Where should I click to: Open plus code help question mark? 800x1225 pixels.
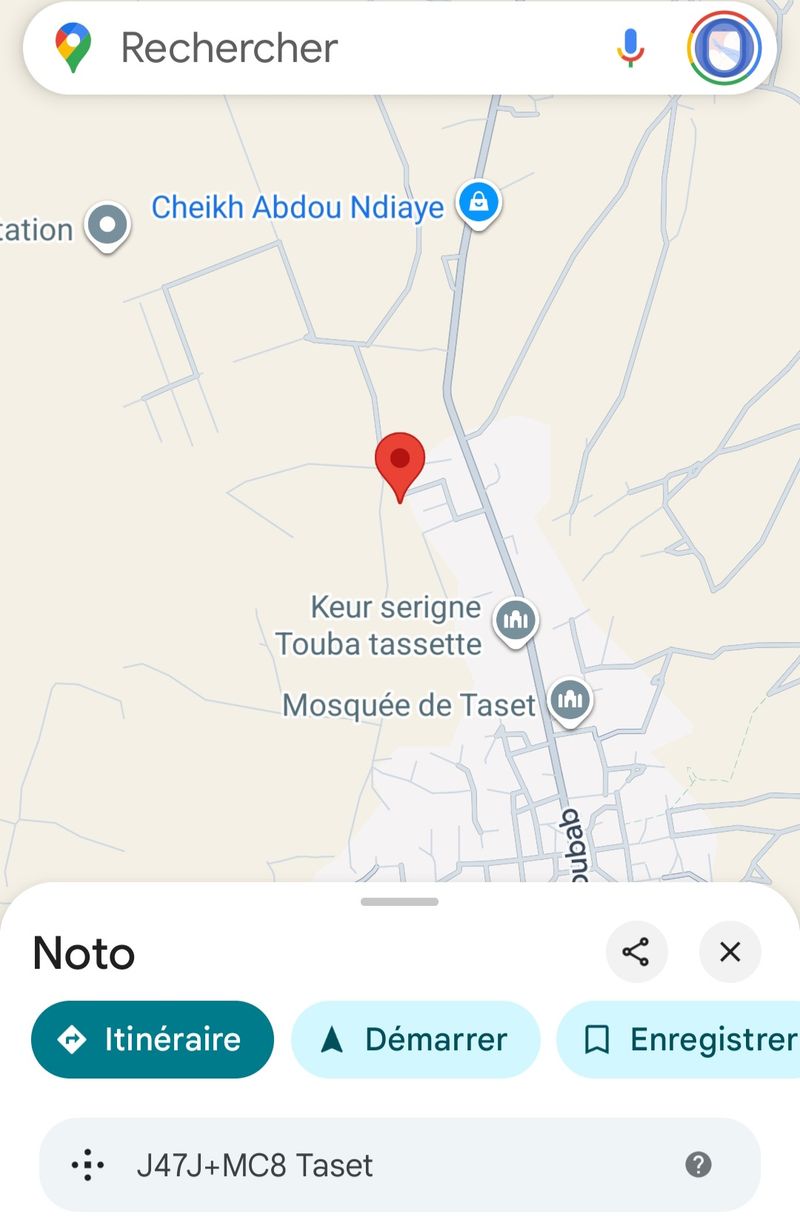[x=698, y=1165]
